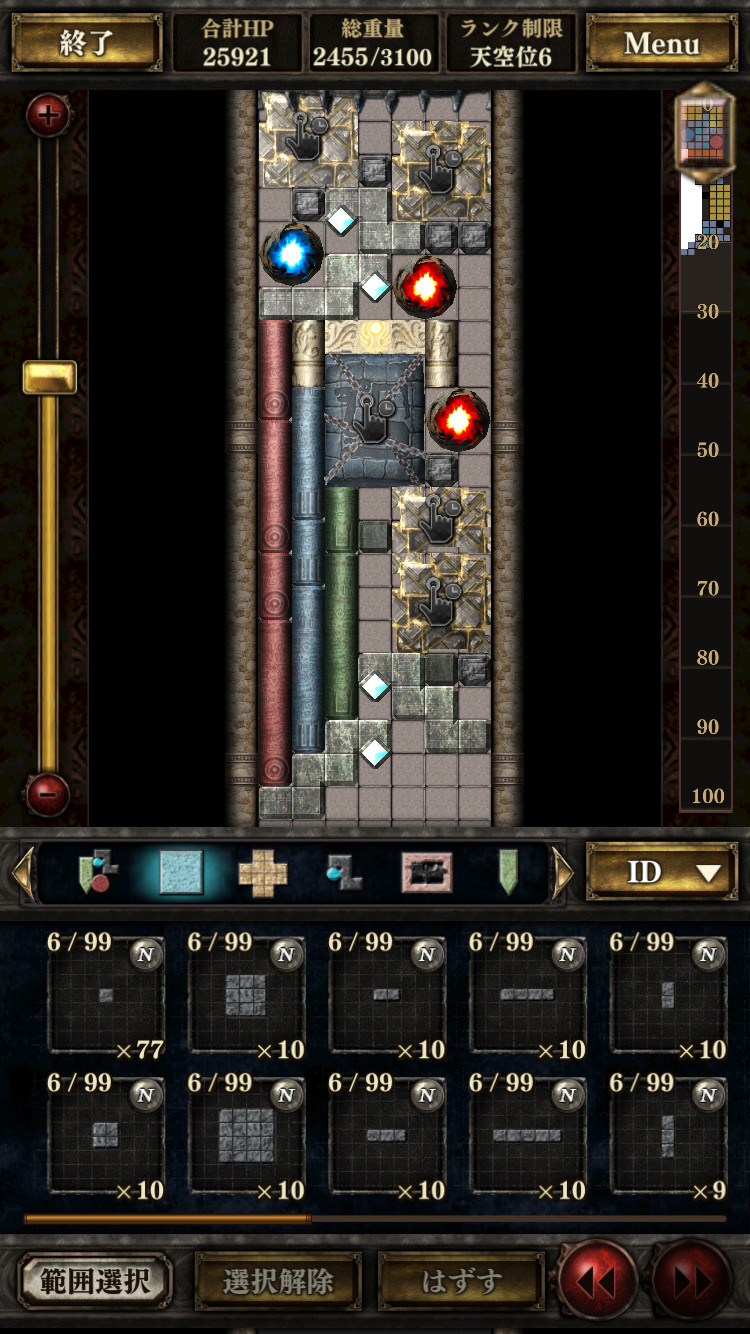Choose the vertical bar piece with ×9

668,1134
